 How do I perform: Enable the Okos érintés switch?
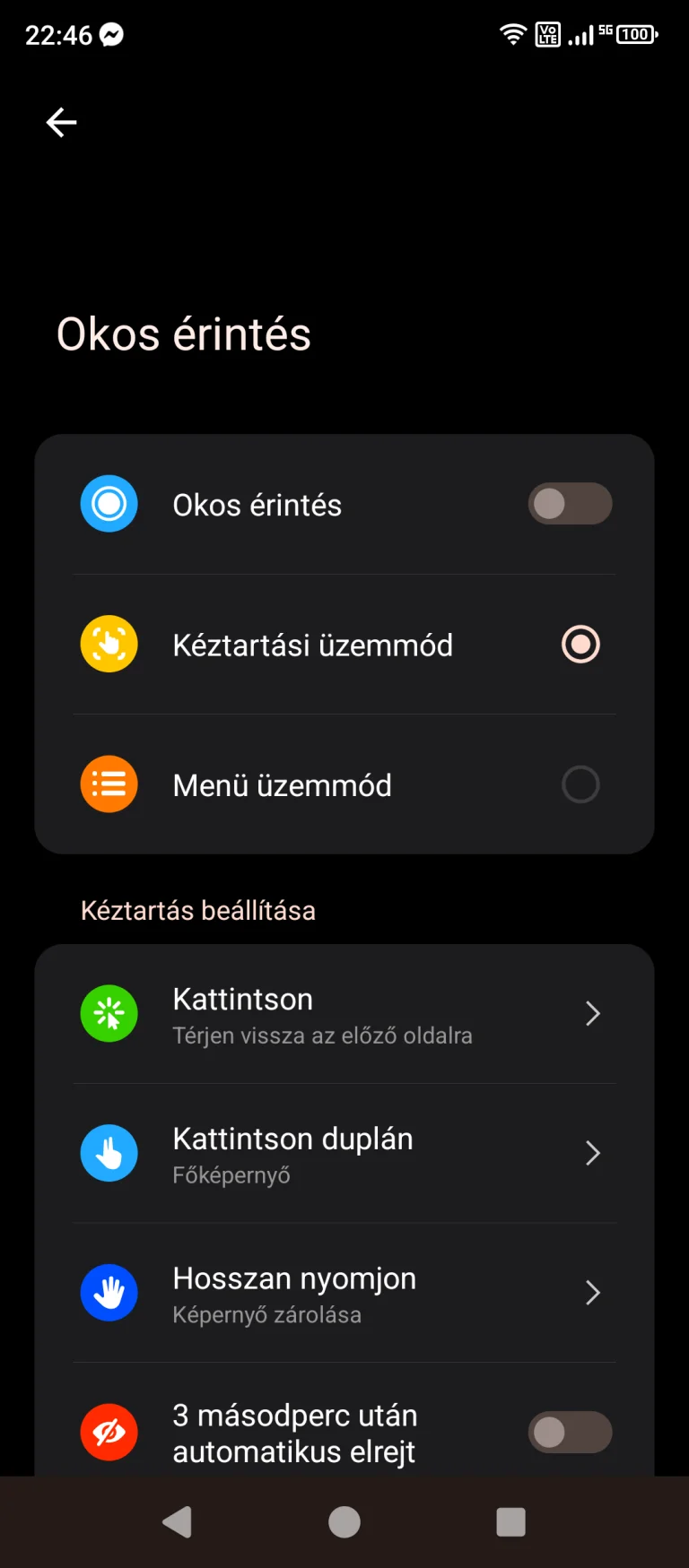(x=570, y=503)
